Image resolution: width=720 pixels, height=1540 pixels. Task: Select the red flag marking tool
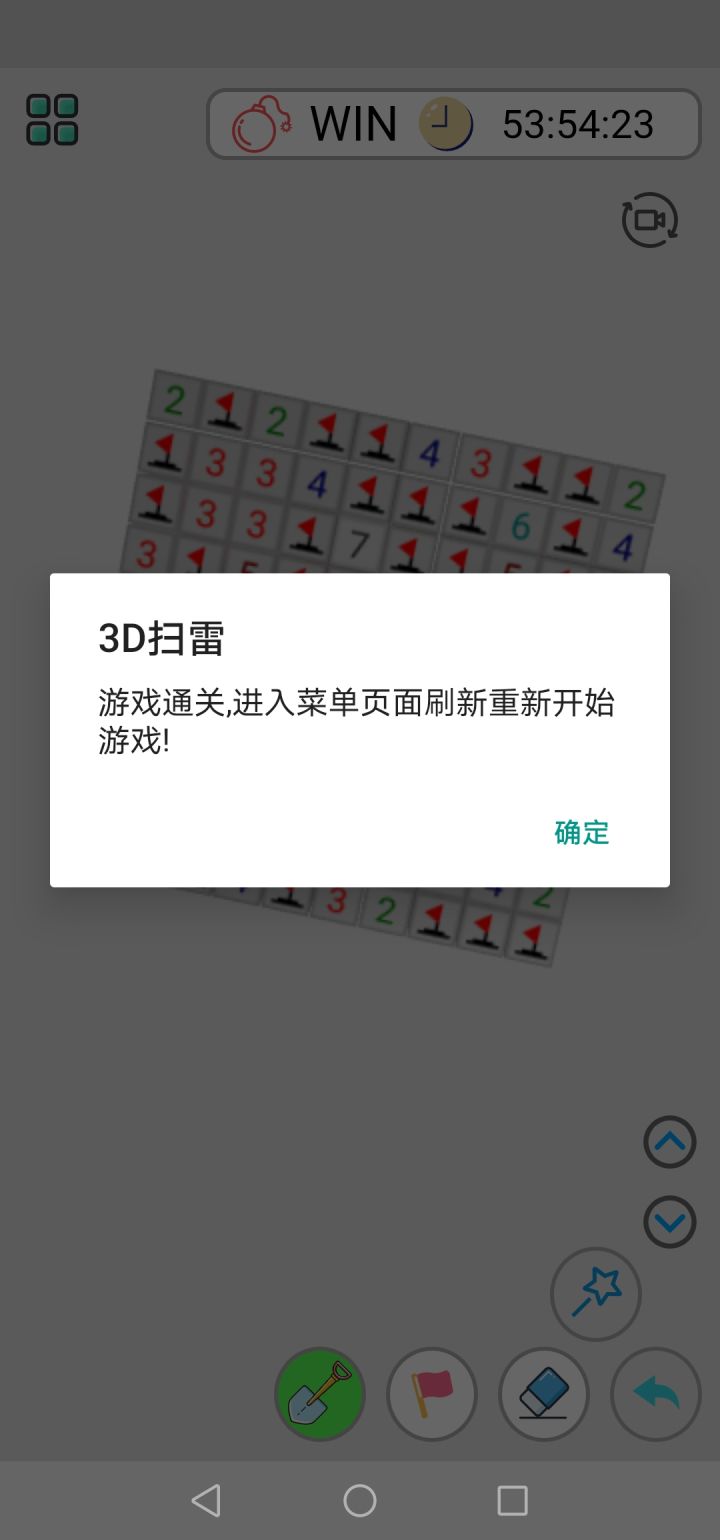pos(432,1394)
